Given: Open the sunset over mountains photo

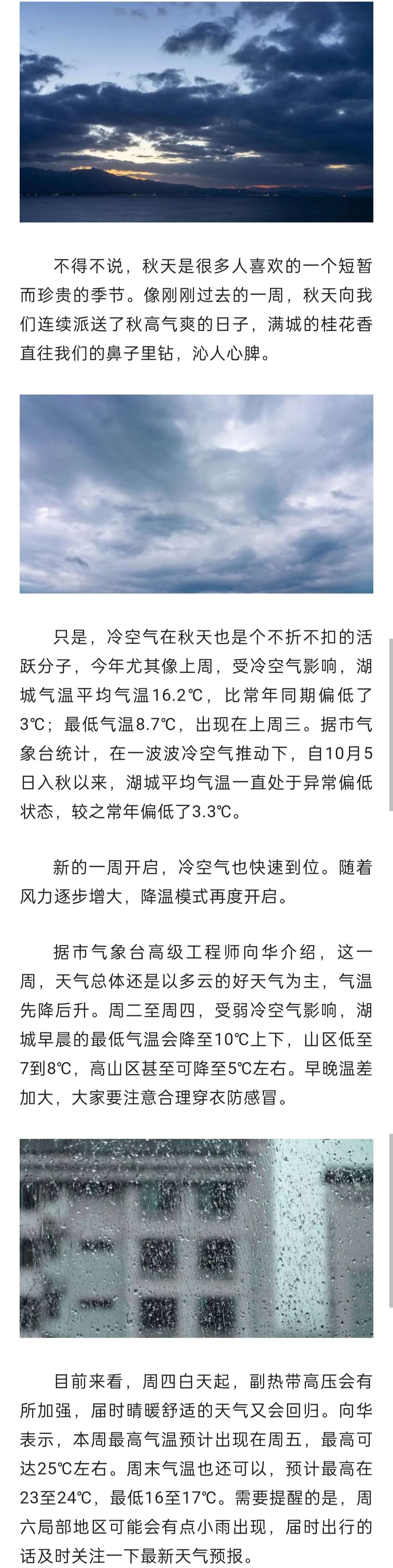Looking at the screenshot, I should coord(196,111).
